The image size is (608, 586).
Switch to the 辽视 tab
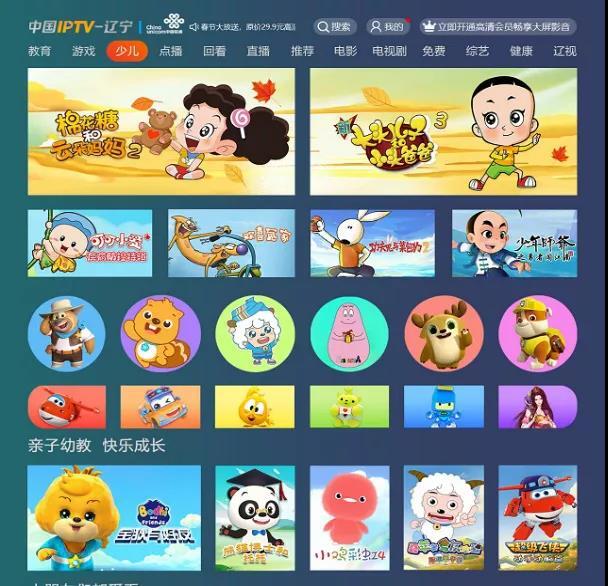564,51
